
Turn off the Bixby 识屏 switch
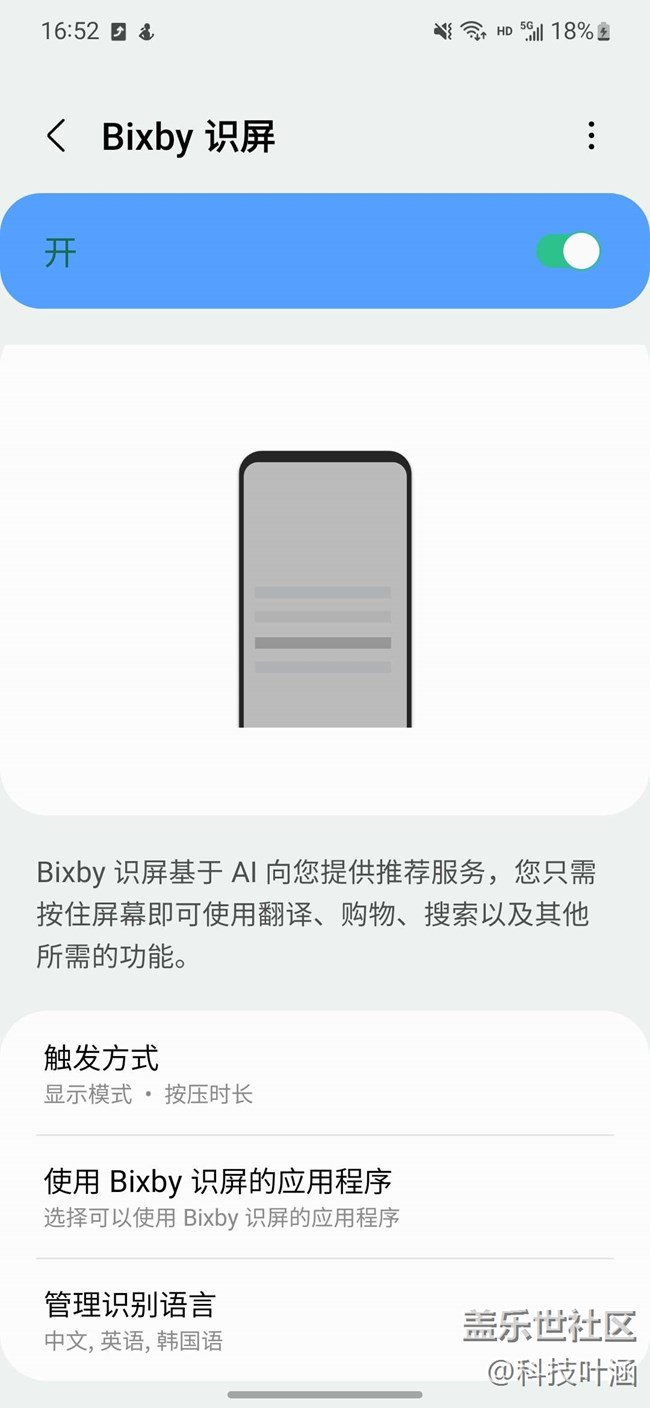[568, 252]
